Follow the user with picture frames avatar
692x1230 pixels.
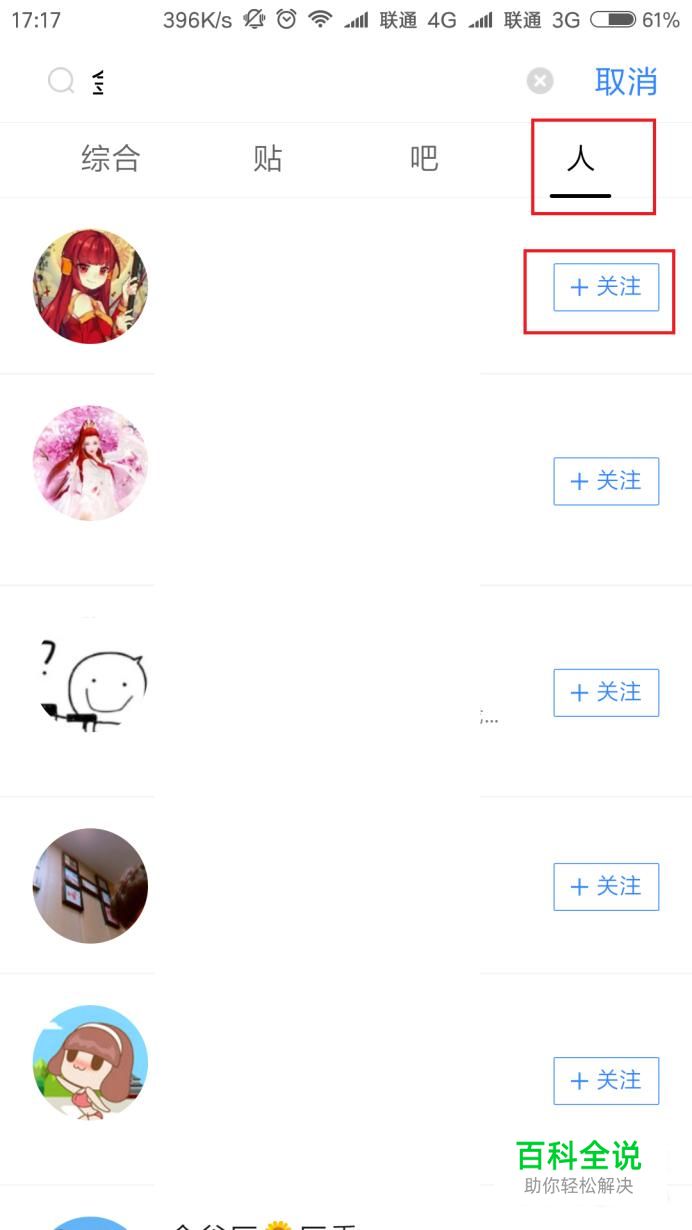(606, 886)
